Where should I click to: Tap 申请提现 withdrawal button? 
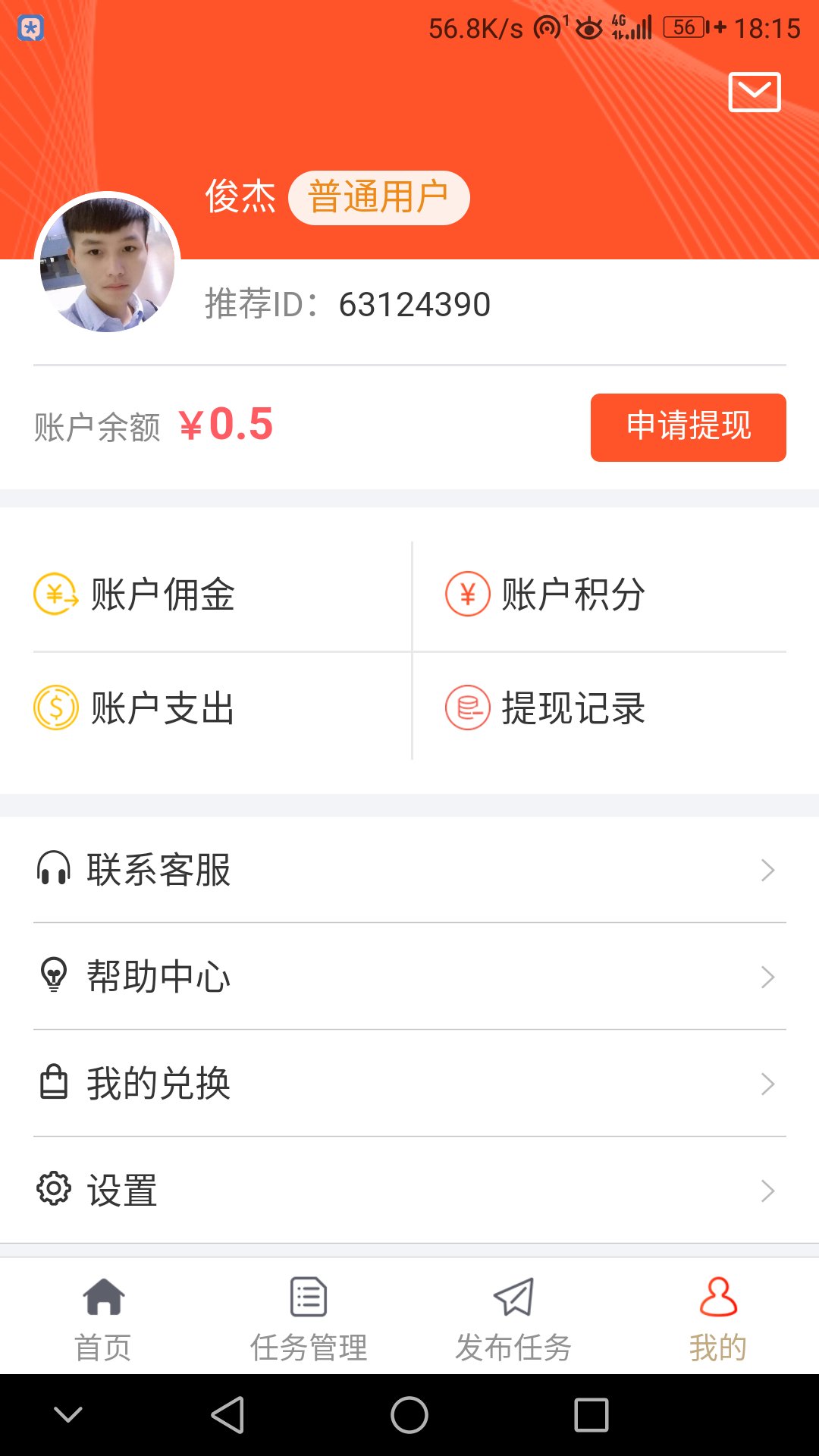pyautogui.click(x=688, y=427)
